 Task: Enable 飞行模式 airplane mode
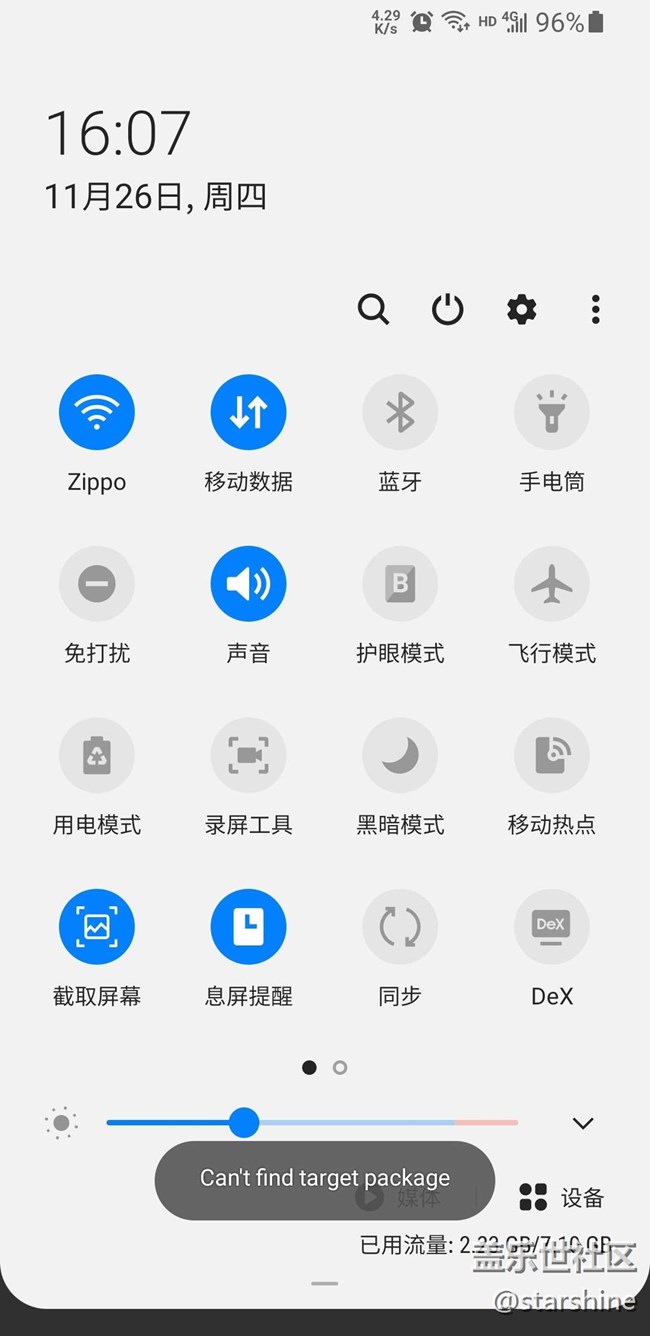[x=551, y=584]
